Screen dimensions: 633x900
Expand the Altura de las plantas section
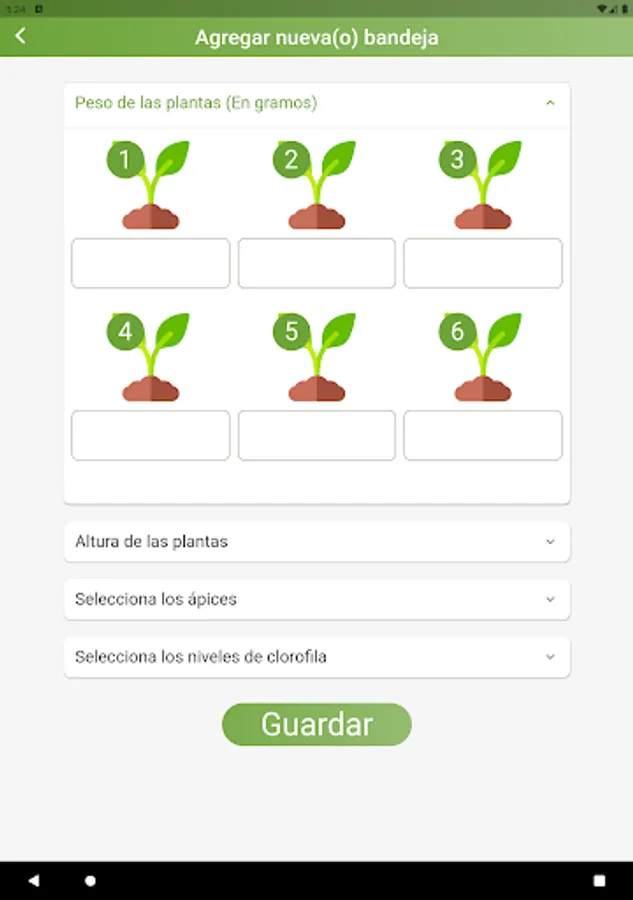tap(317, 542)
